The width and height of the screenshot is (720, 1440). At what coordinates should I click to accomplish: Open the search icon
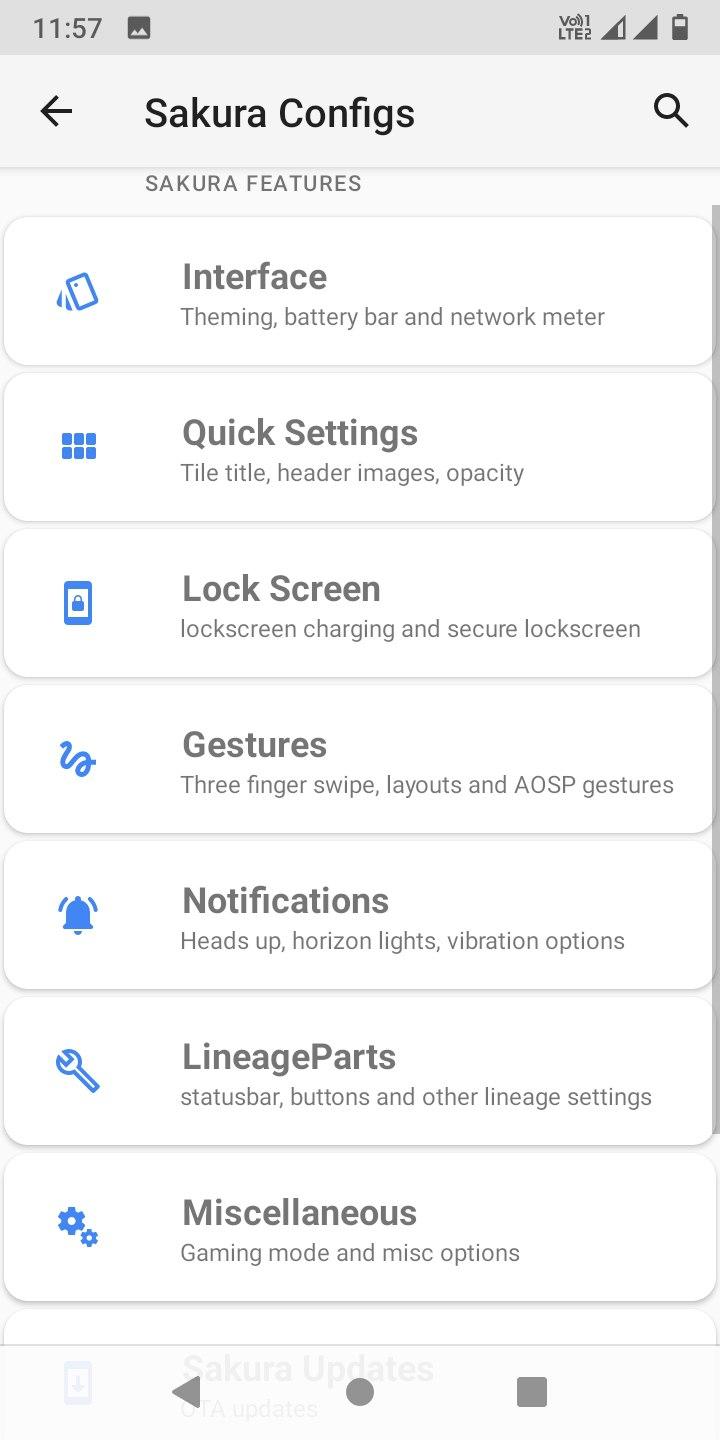pos(671,110)
